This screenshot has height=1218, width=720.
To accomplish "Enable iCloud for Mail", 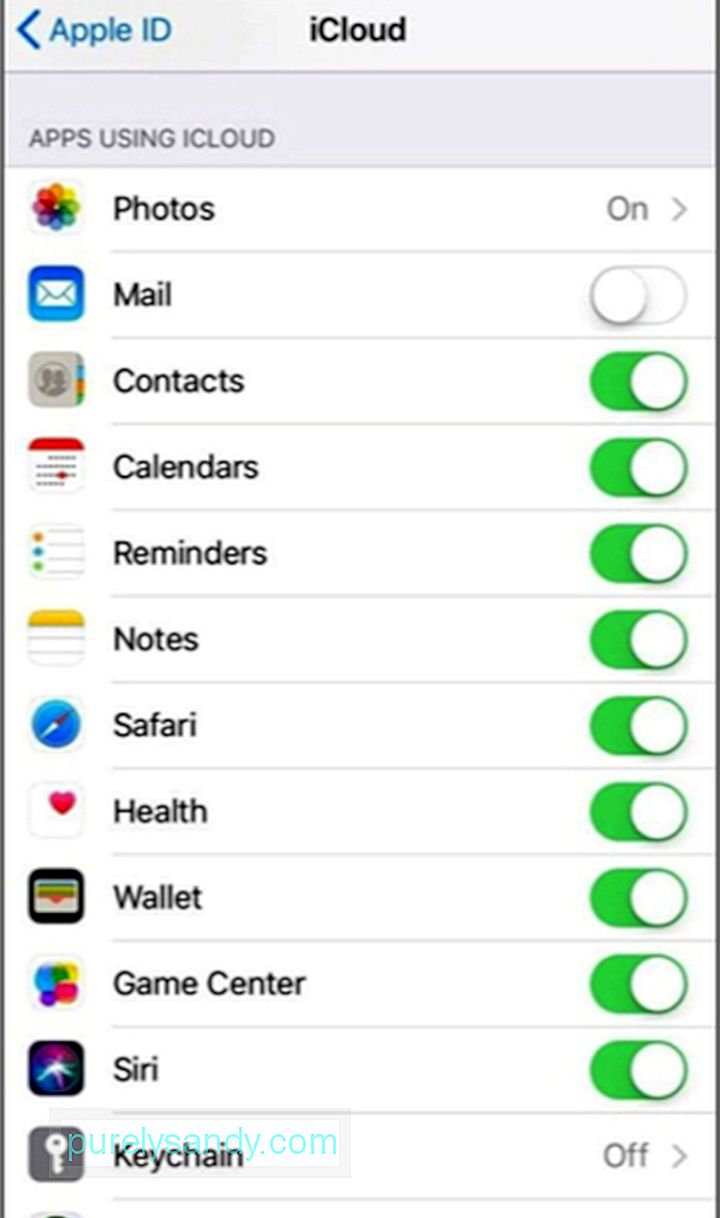I will 638,296.
